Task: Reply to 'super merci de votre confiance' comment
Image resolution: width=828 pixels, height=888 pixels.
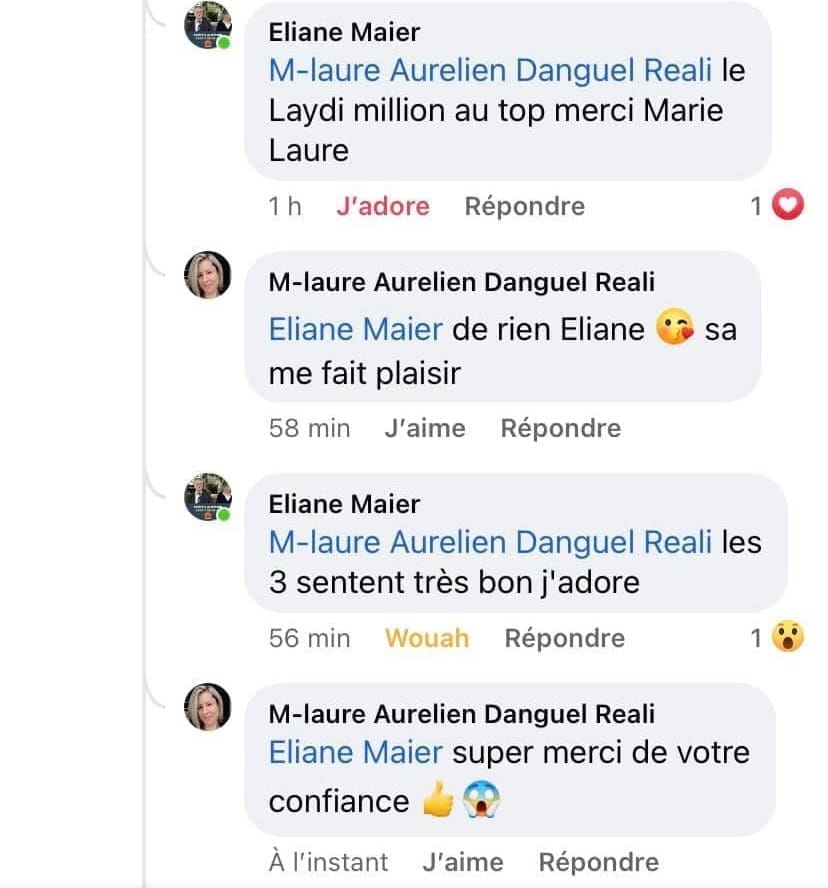Action: click(598, 862)
